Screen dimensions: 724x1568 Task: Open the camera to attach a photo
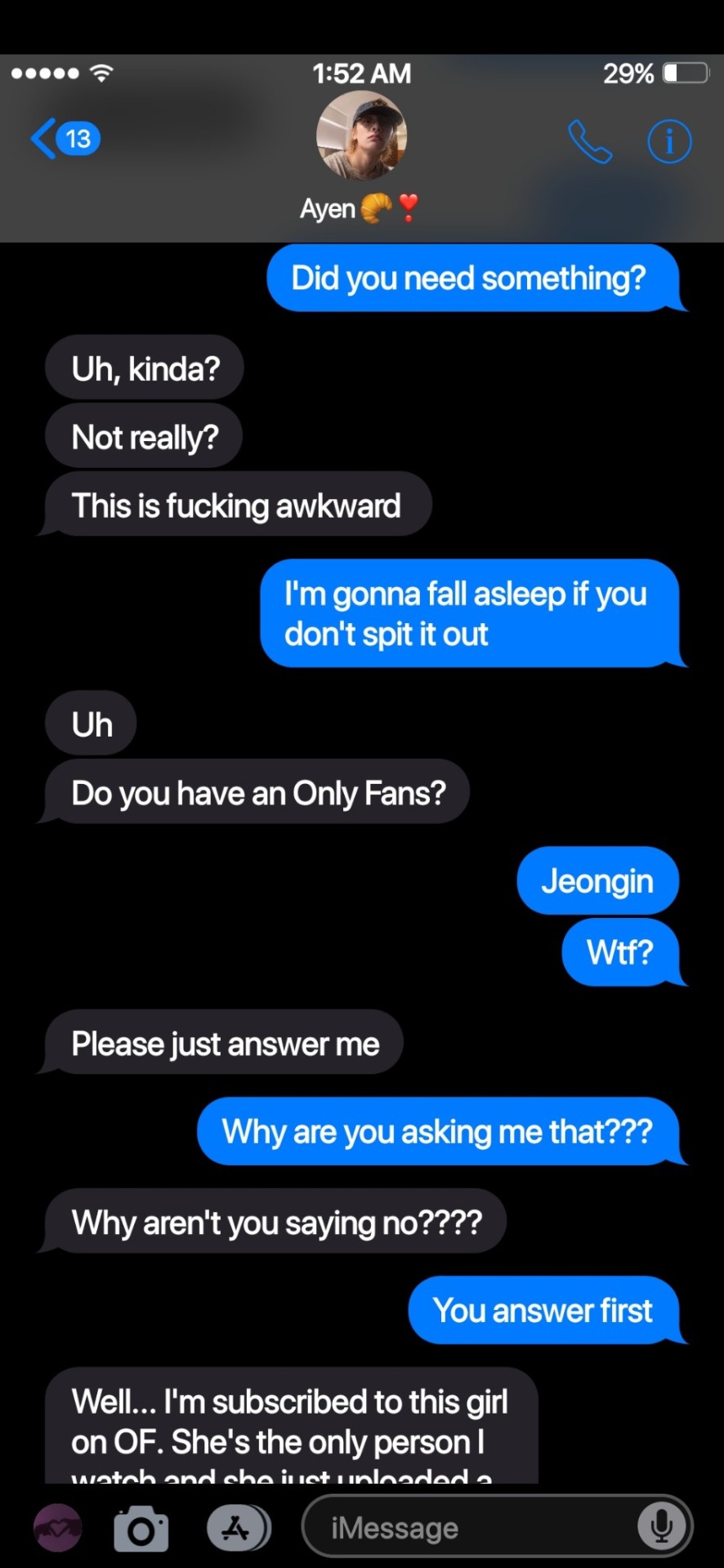[141, 1528]
